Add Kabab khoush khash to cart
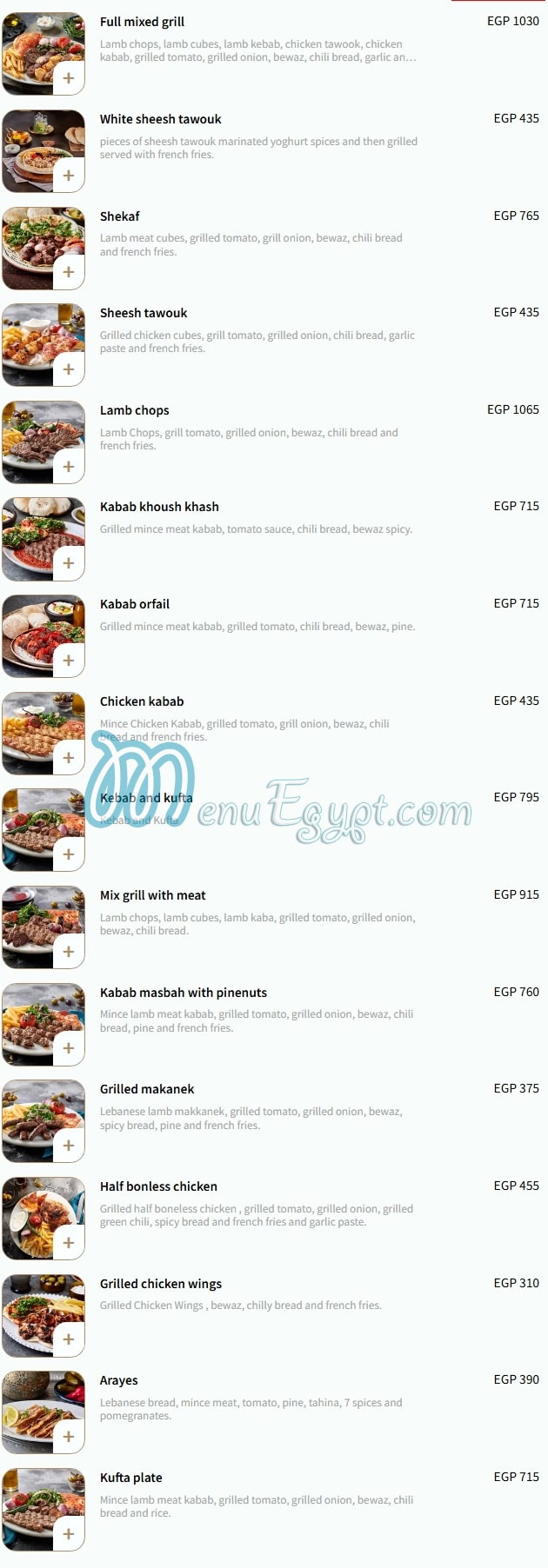 click(69, 563)
